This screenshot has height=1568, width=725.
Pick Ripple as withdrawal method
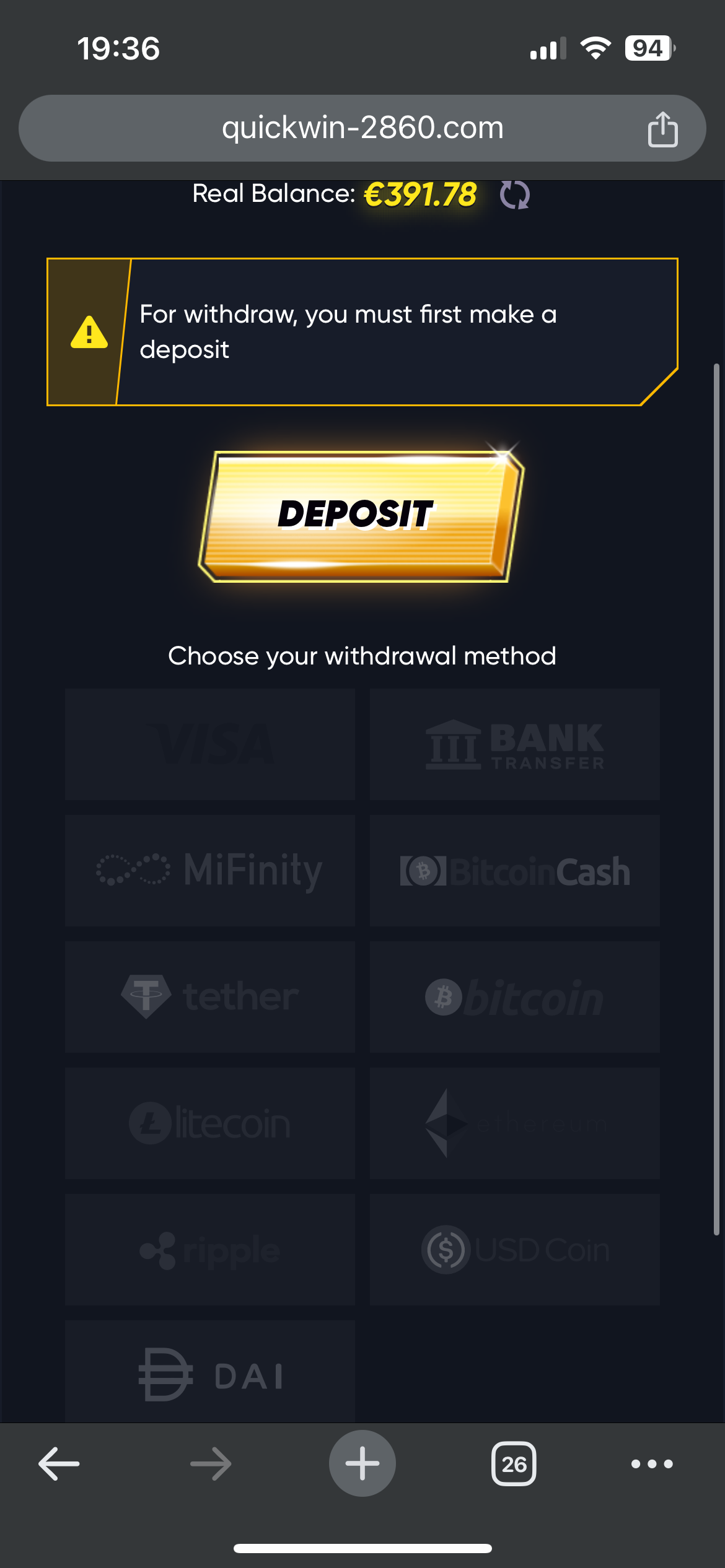pos(210,1250)
